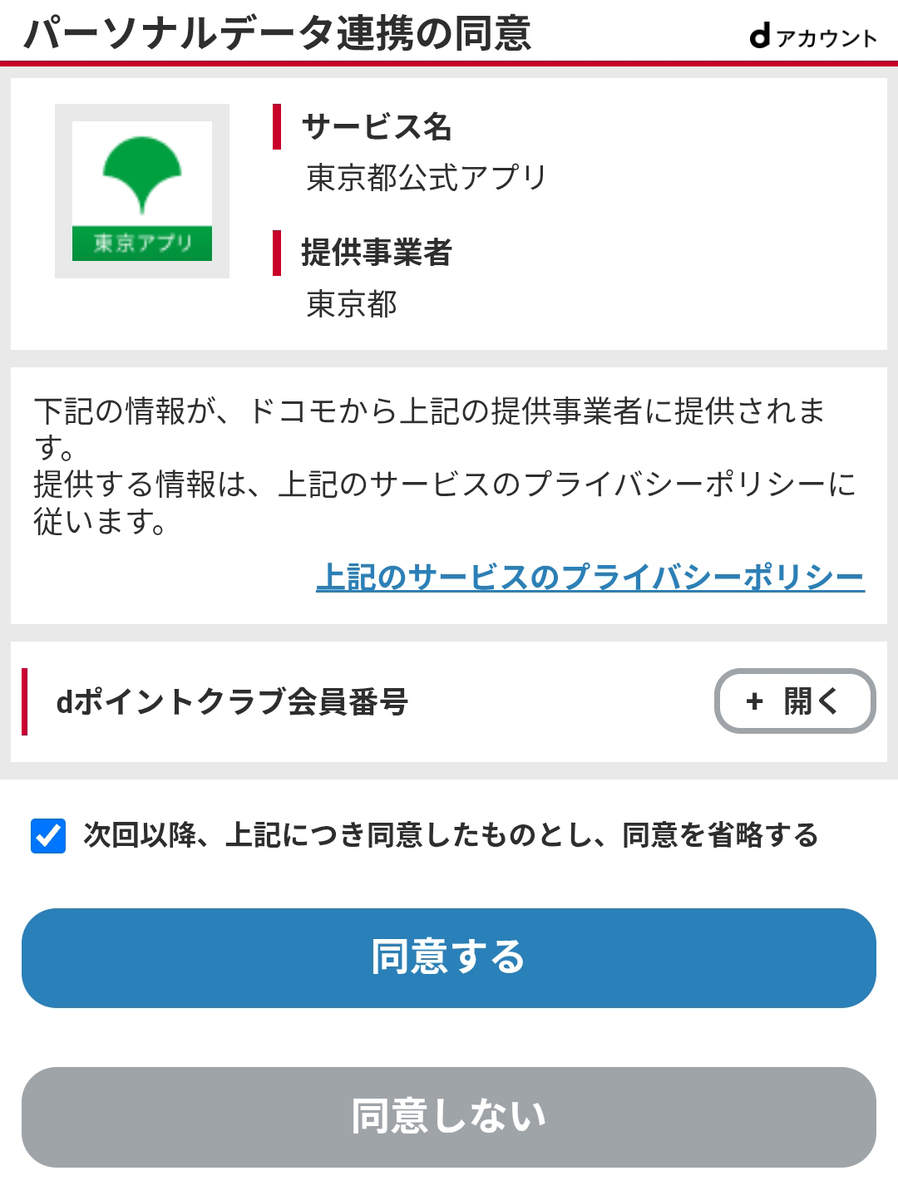Expand the dポイントクラブ会員番号 section

[x=795, y=701]
